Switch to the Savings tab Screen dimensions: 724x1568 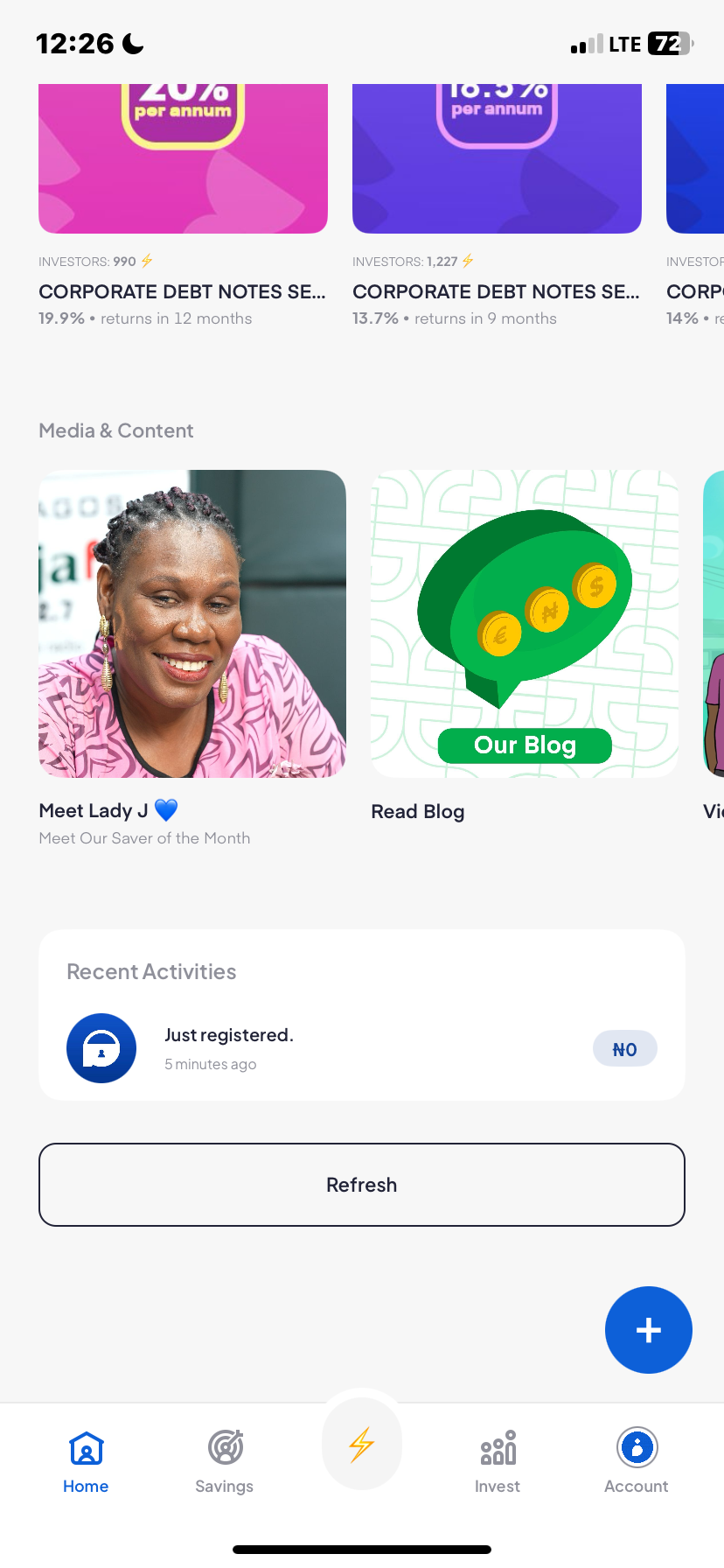click(x=225, y=1461)
